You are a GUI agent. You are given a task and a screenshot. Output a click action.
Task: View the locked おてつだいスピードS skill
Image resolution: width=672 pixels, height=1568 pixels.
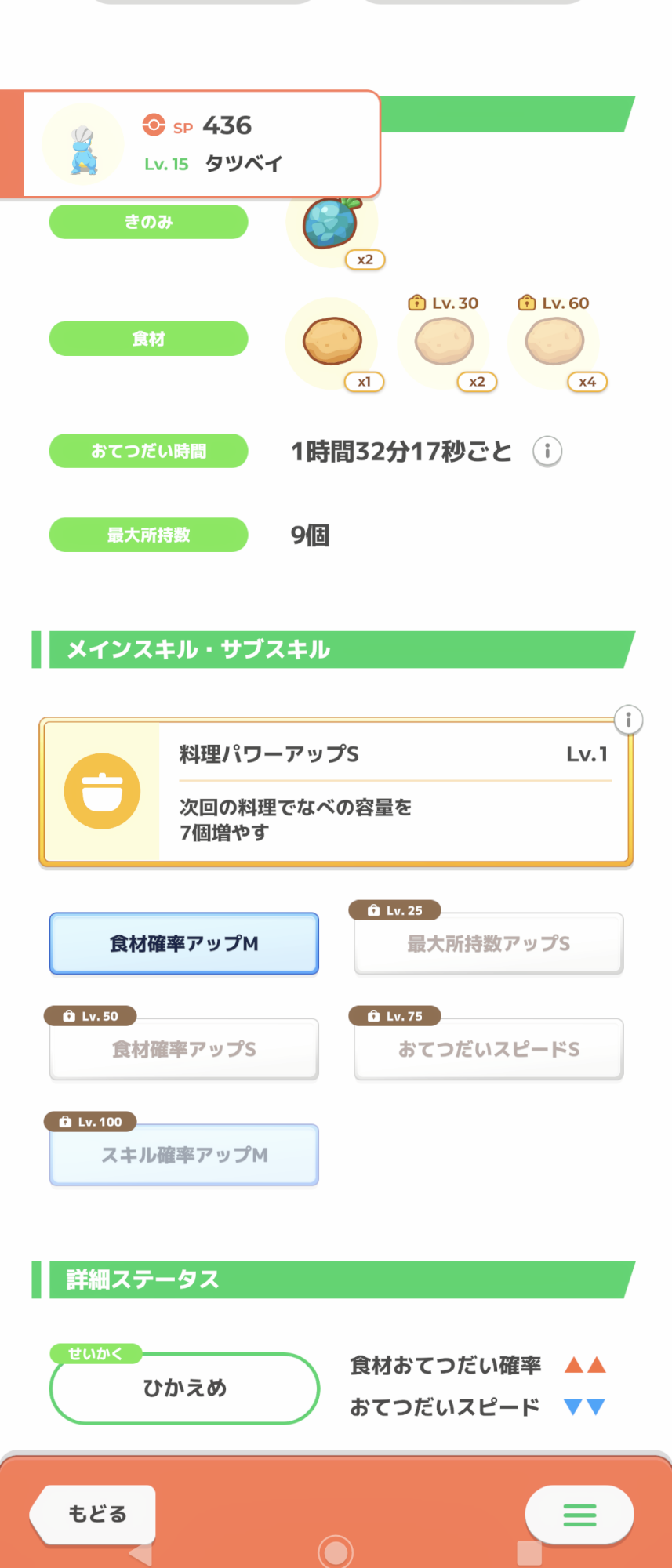(489, 1049)
